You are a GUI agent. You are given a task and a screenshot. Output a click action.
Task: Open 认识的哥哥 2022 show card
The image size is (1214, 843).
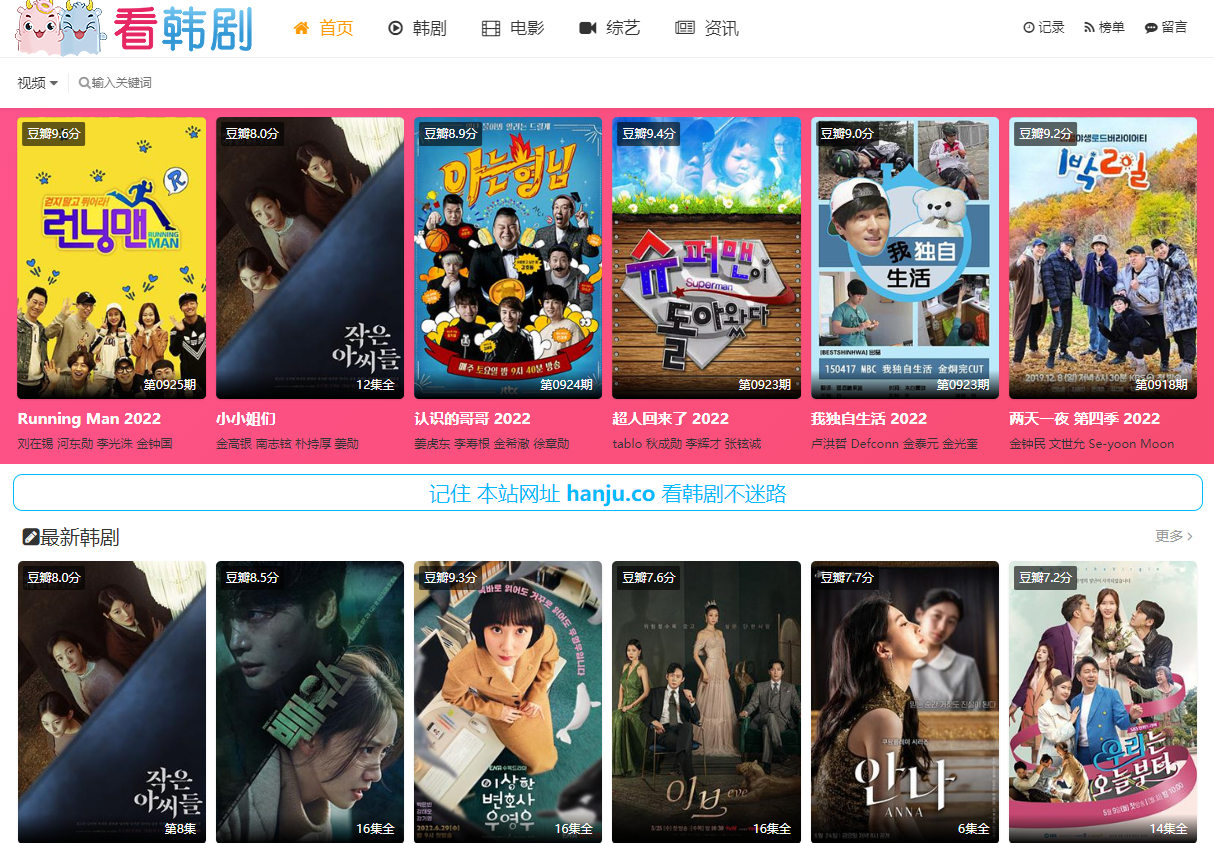[508, 258]
